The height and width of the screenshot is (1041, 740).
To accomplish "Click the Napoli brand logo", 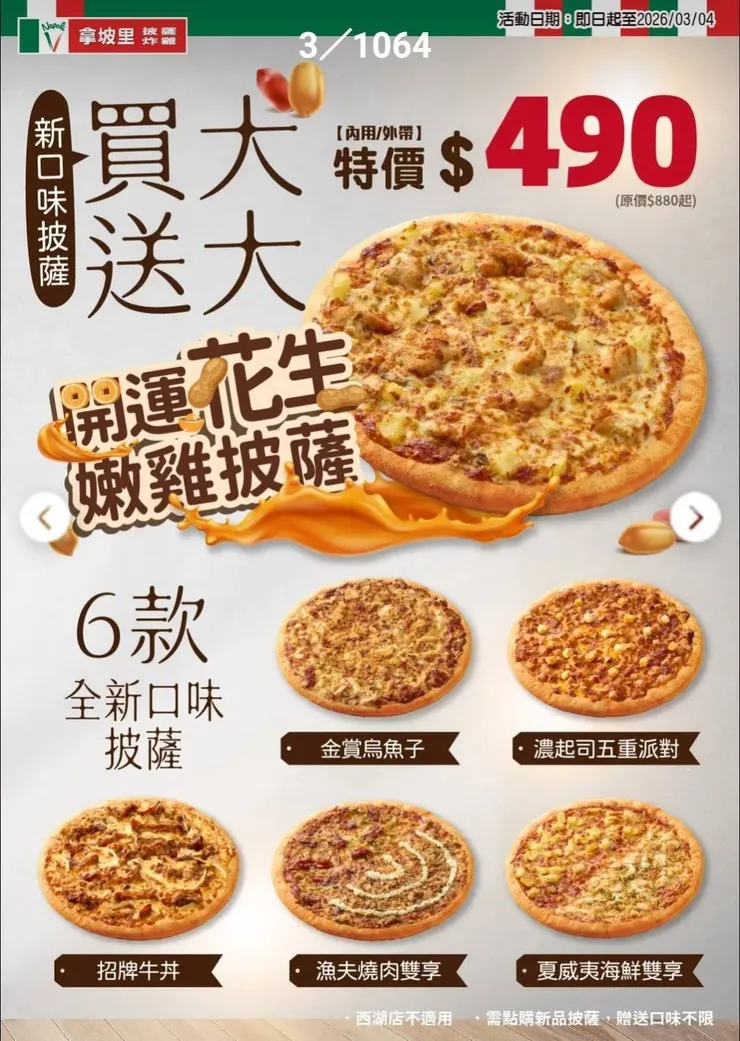I will click(x=54, y=37).
